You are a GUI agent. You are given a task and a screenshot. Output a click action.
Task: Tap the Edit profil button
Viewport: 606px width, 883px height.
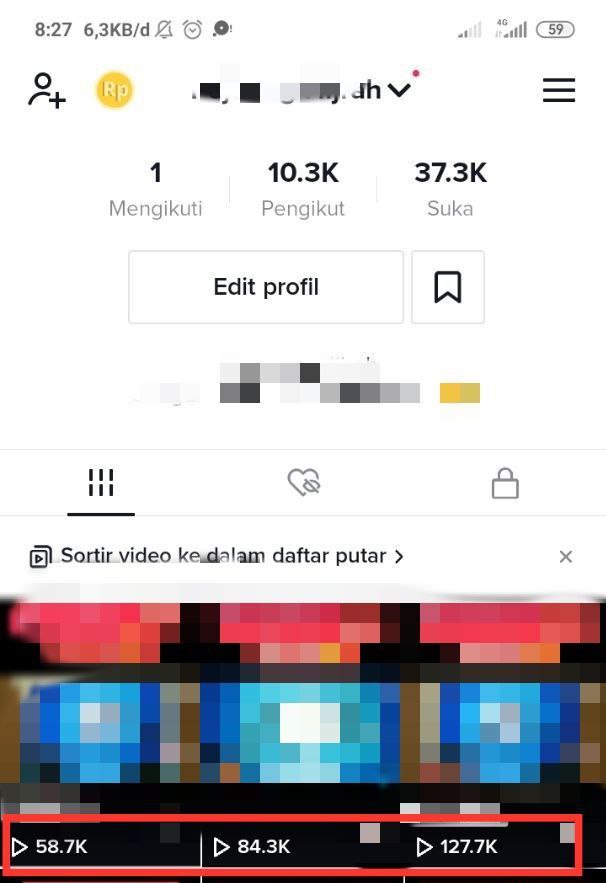(266, 287)
